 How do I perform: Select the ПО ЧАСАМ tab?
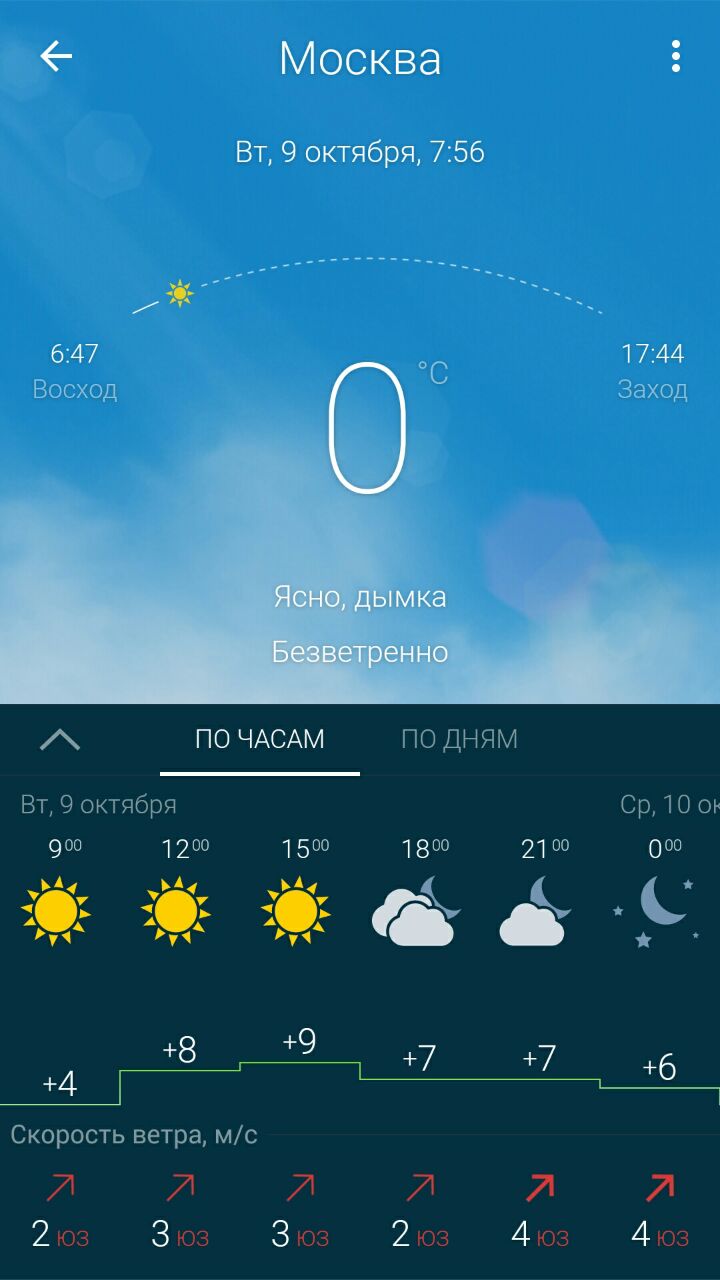click(x=260, y=739)
